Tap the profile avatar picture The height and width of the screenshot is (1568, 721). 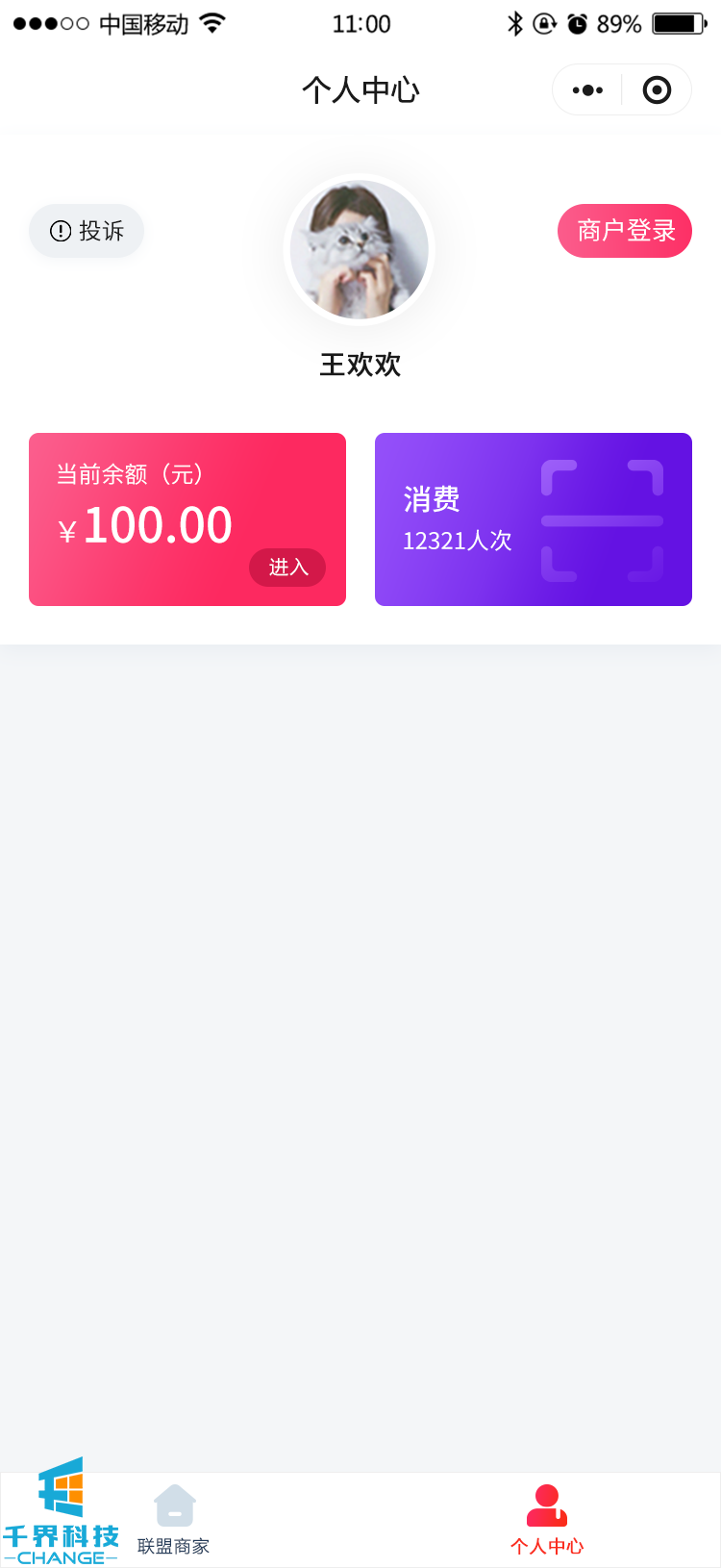point(360,250)
